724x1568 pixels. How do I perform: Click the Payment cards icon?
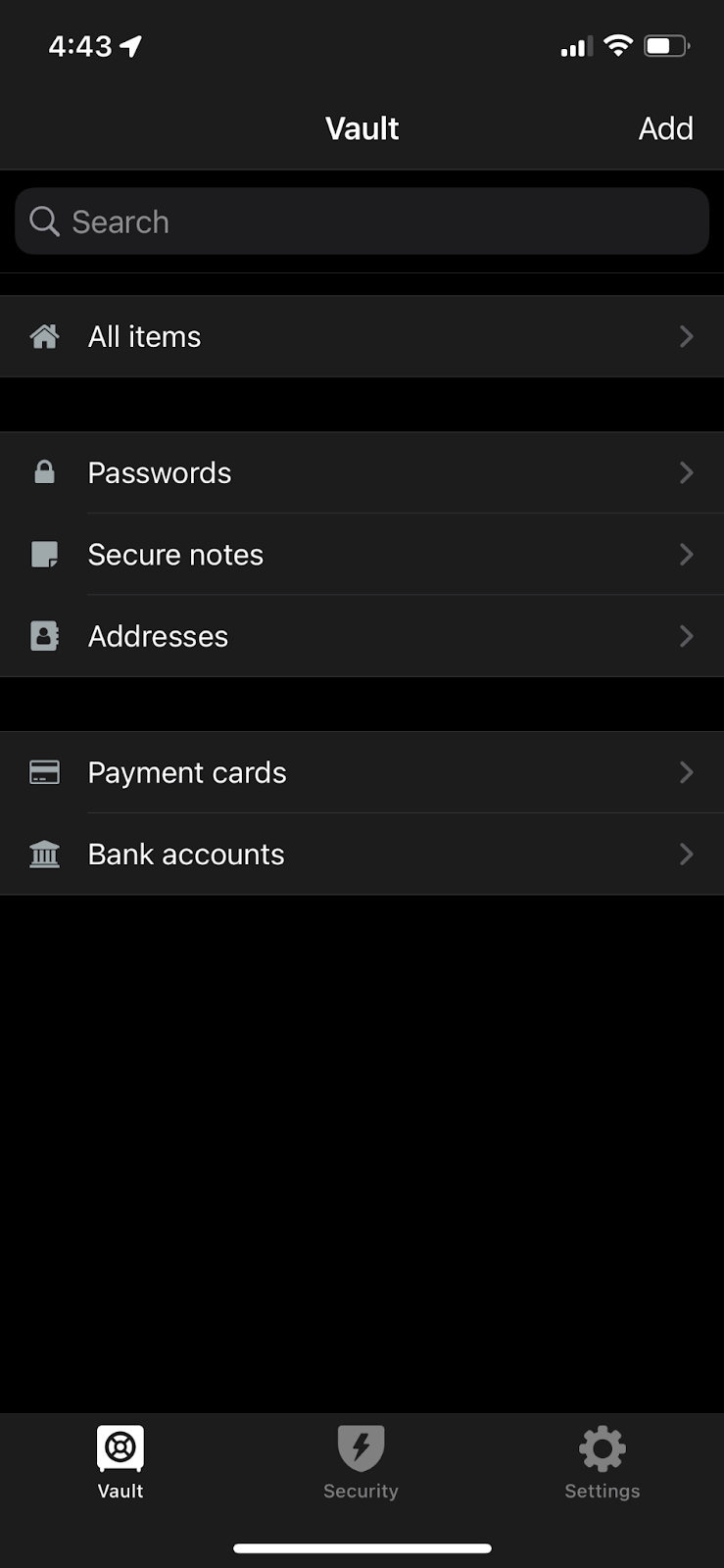tap(44, 772)
